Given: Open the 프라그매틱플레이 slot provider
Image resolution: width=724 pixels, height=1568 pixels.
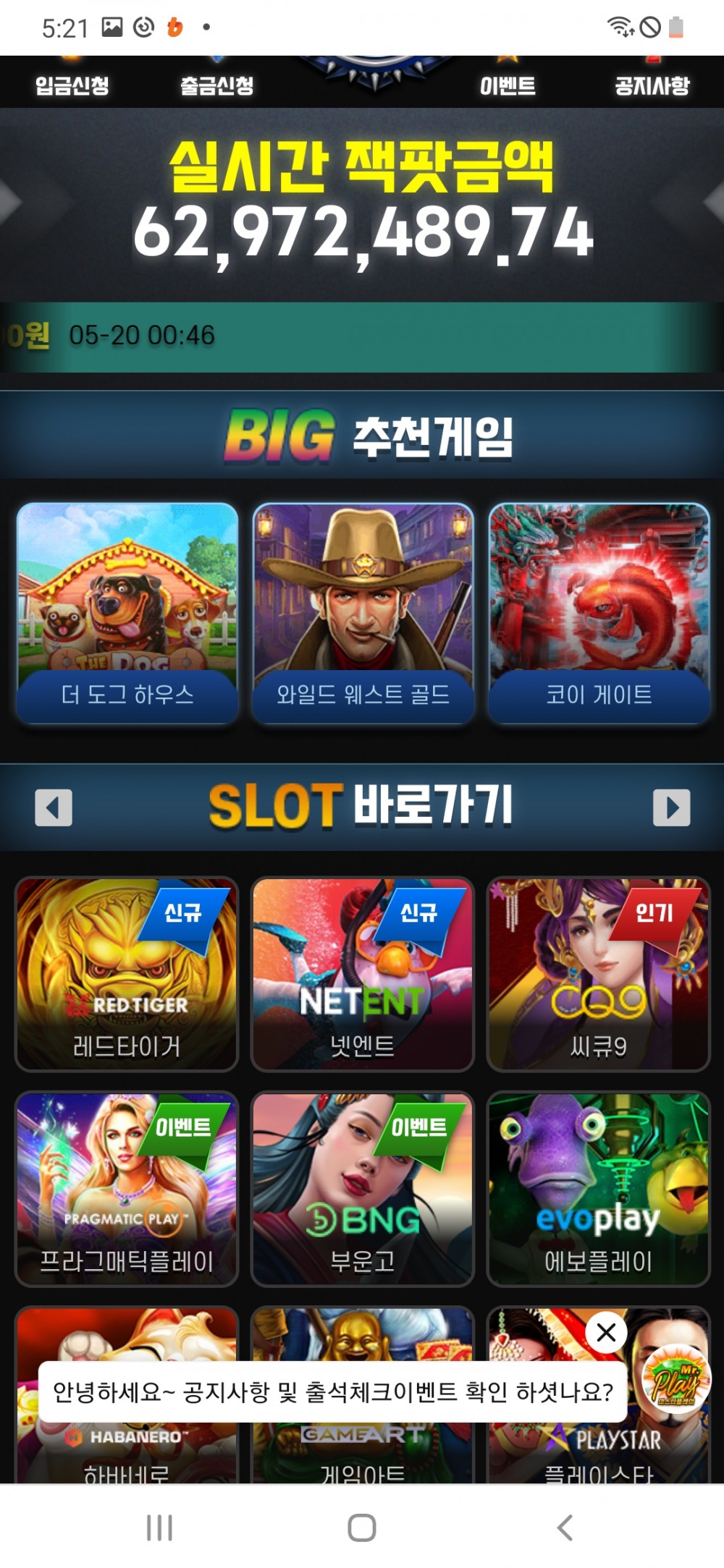Looking at the screenshot, I should pos(127,1189).
